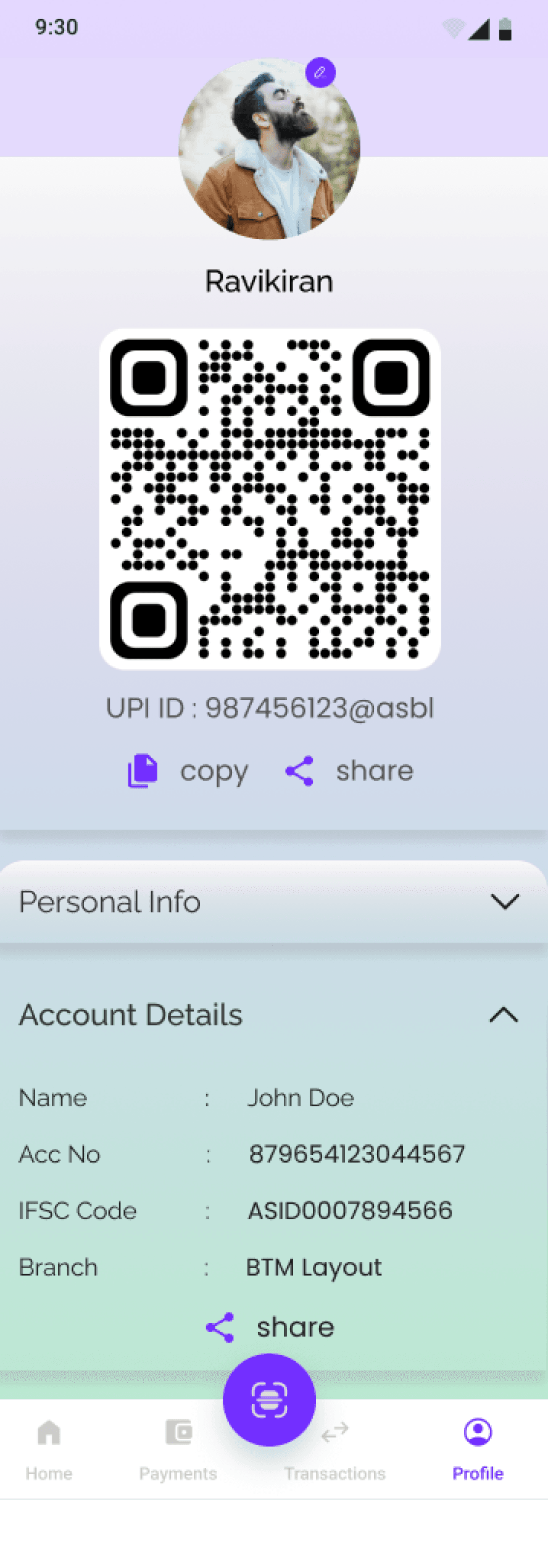Open the QR scan floating button
Viewport: 548px width, 1568px height.
[x=269, y=1399]
